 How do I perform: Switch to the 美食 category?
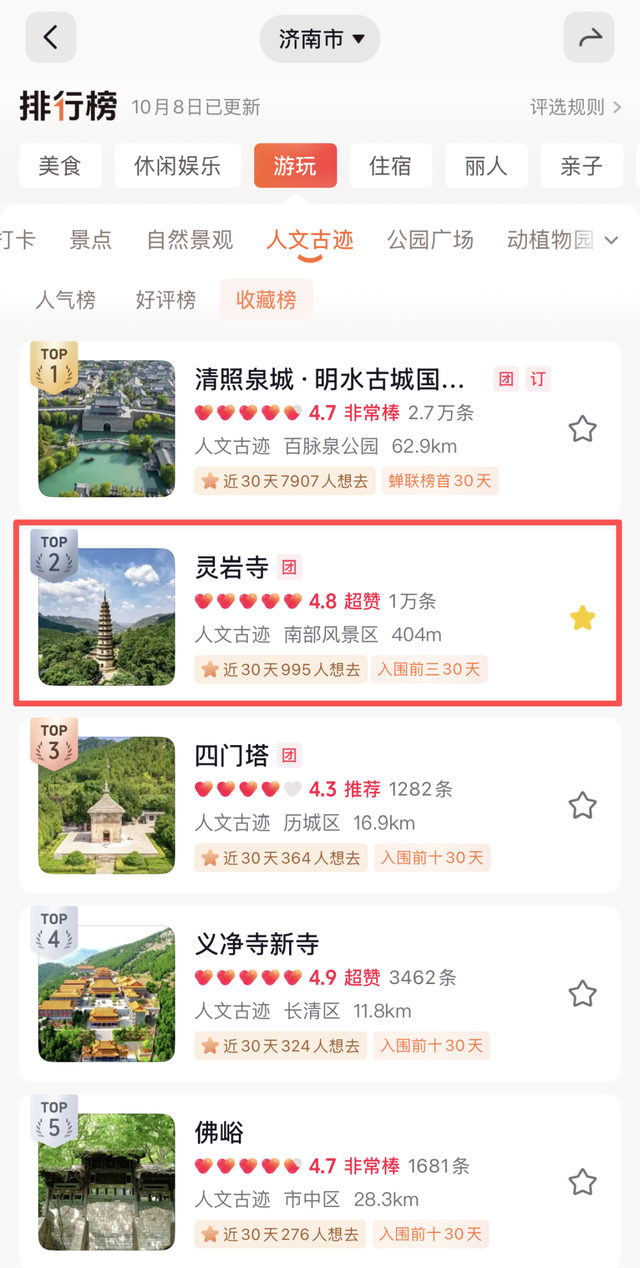tap(60, 166)
